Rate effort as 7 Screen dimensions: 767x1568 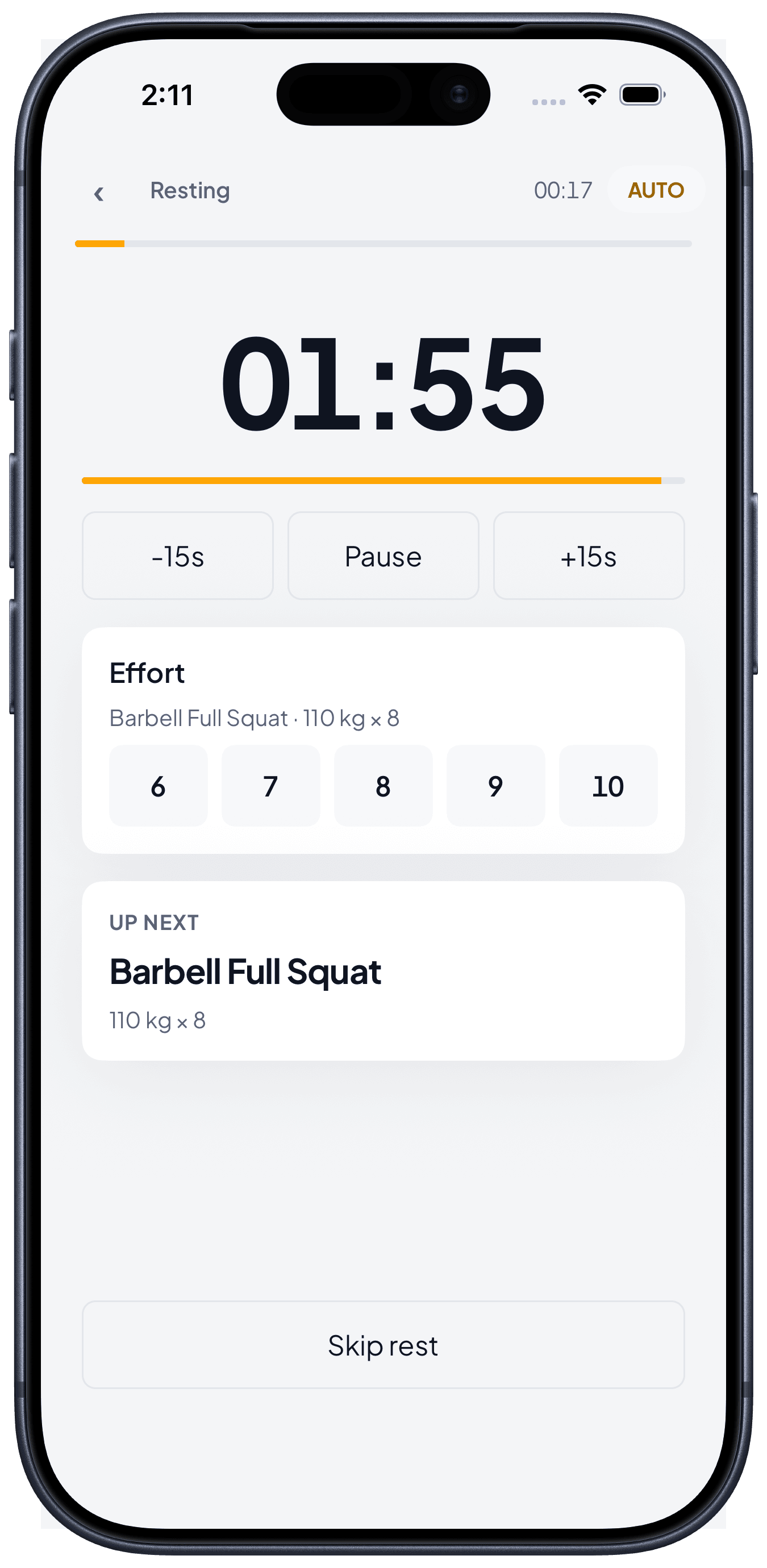click(x=271, y=786)
